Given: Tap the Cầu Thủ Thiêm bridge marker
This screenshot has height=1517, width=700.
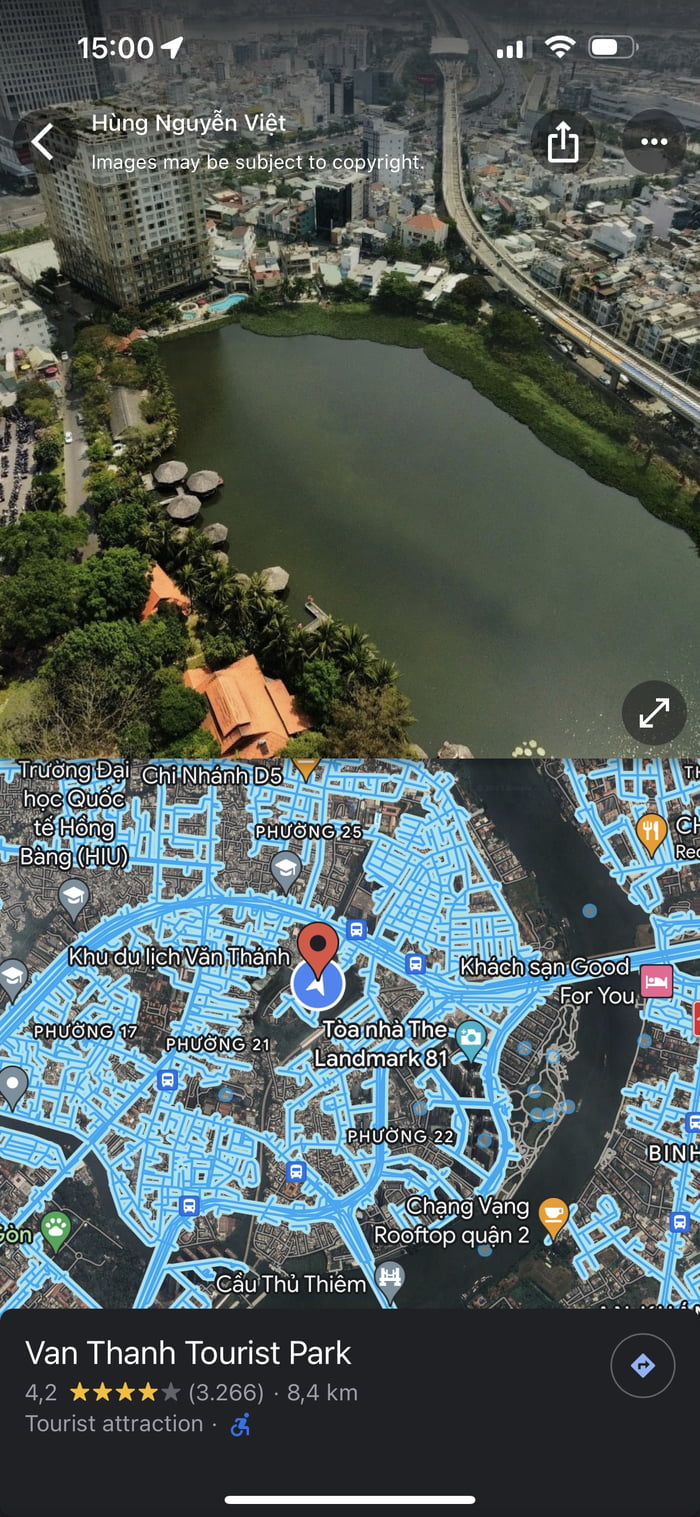Looking at the screenshot, I should (390, 1279).
